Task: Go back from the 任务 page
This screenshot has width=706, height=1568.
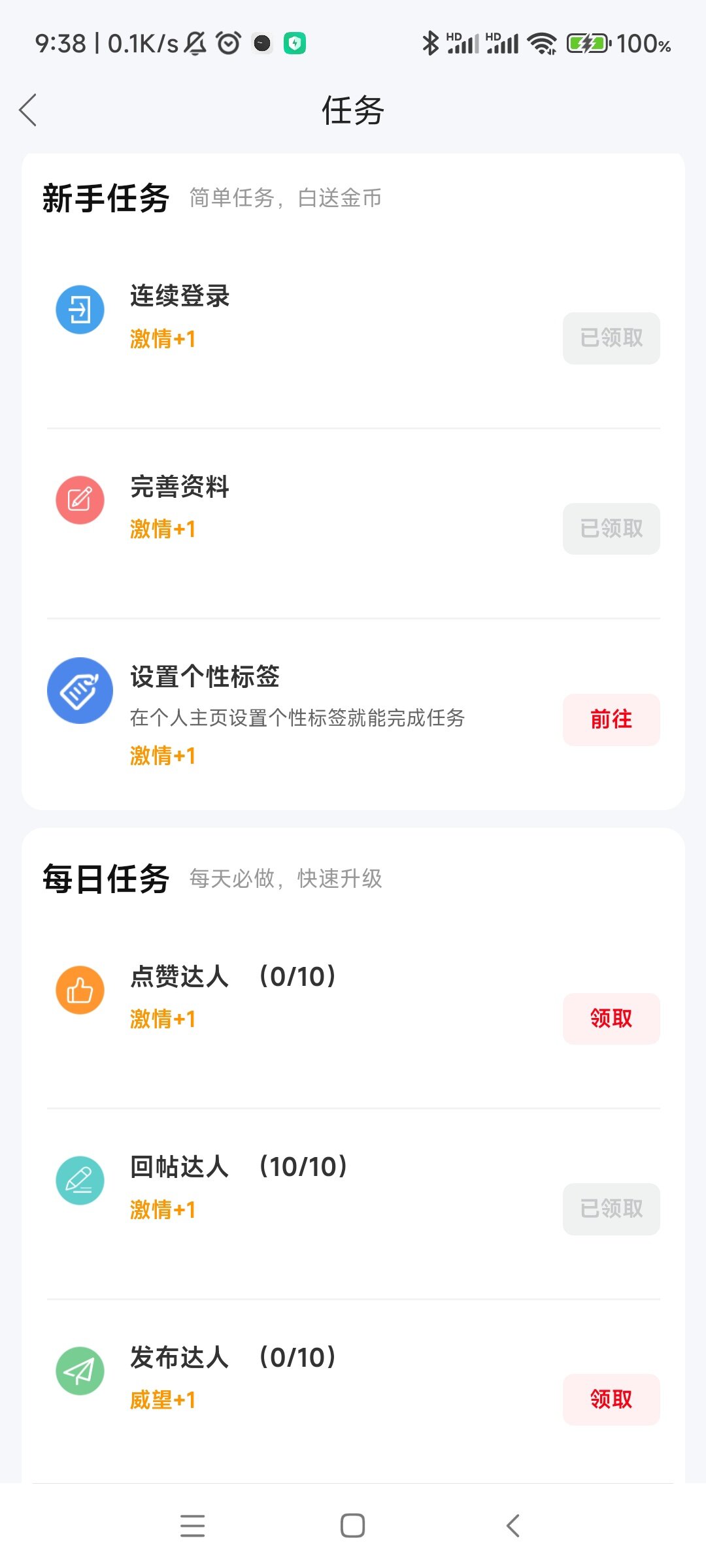Action: (29, 110)
